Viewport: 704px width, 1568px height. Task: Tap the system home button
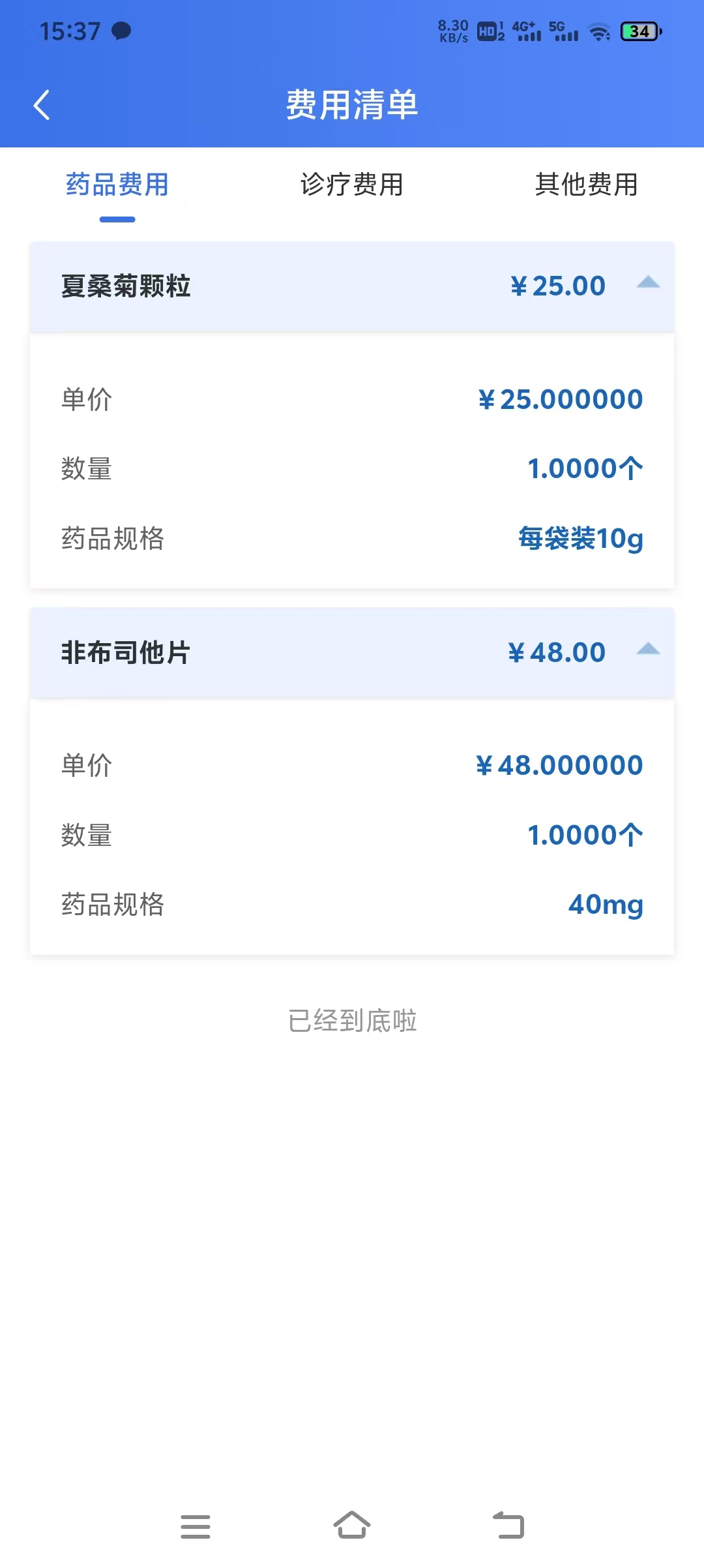[352, 1526]
